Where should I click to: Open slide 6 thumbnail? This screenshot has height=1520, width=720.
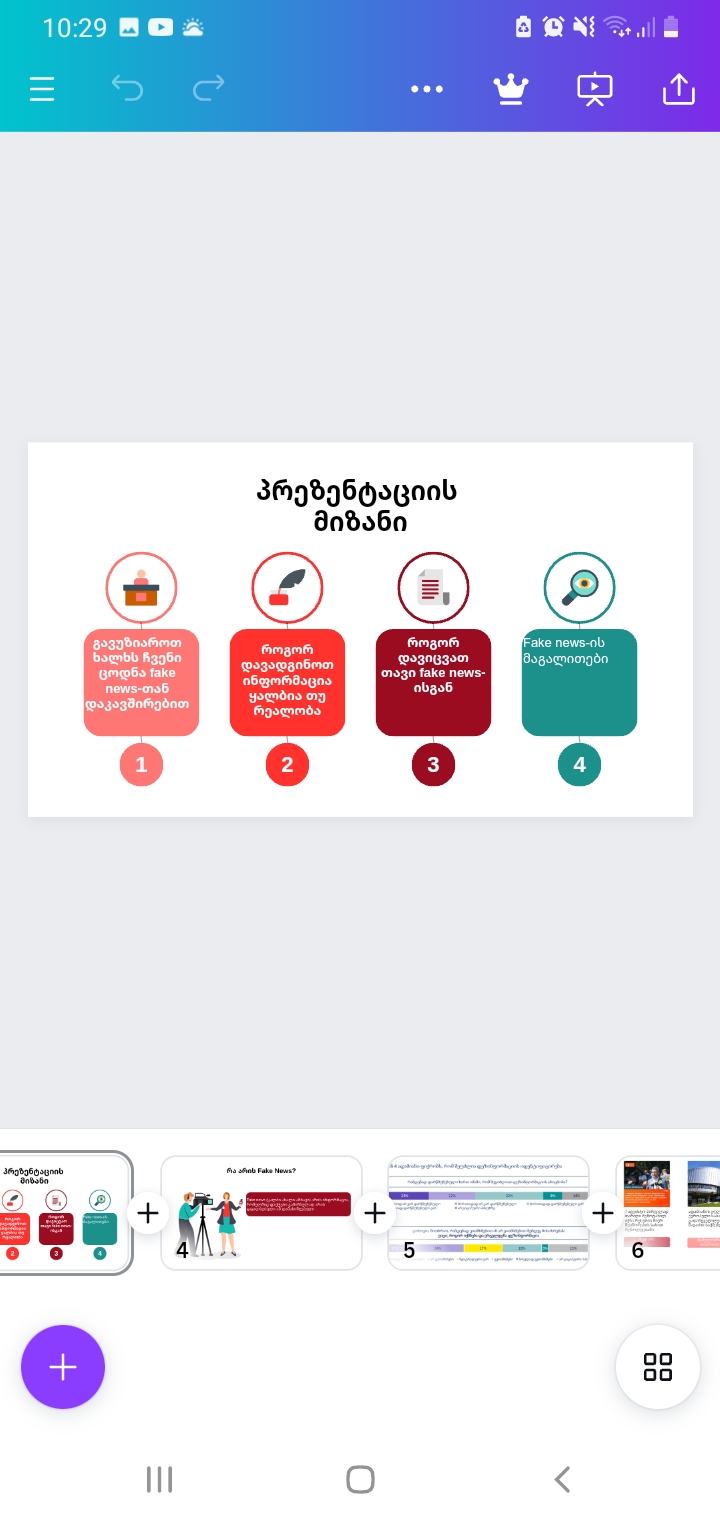click(668, 1213)
